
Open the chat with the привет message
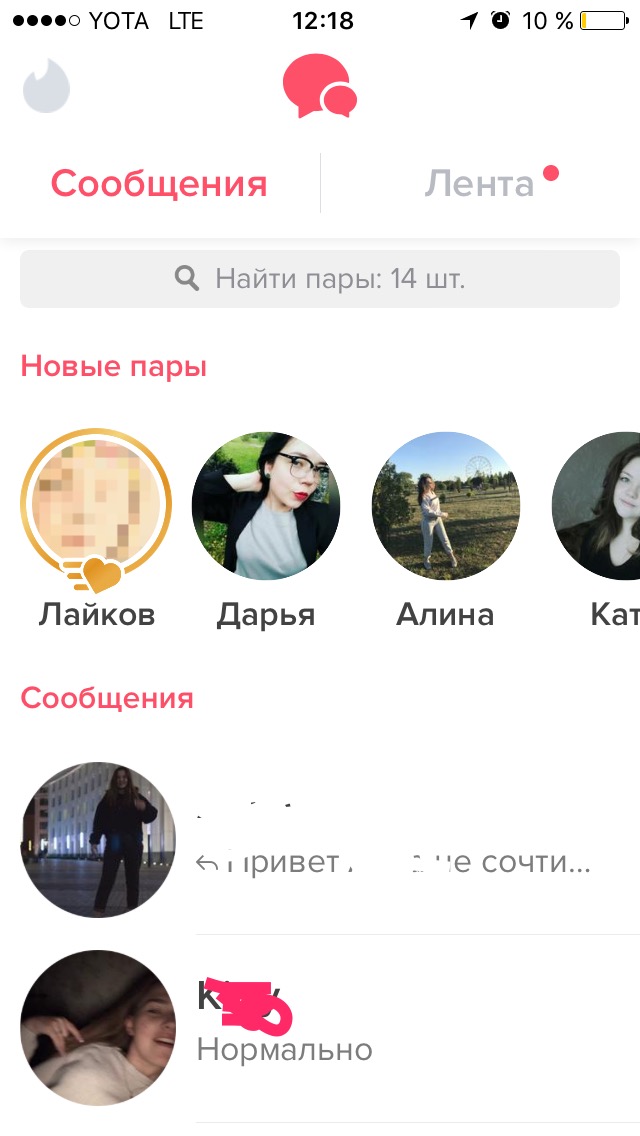(x=330, y=840)
